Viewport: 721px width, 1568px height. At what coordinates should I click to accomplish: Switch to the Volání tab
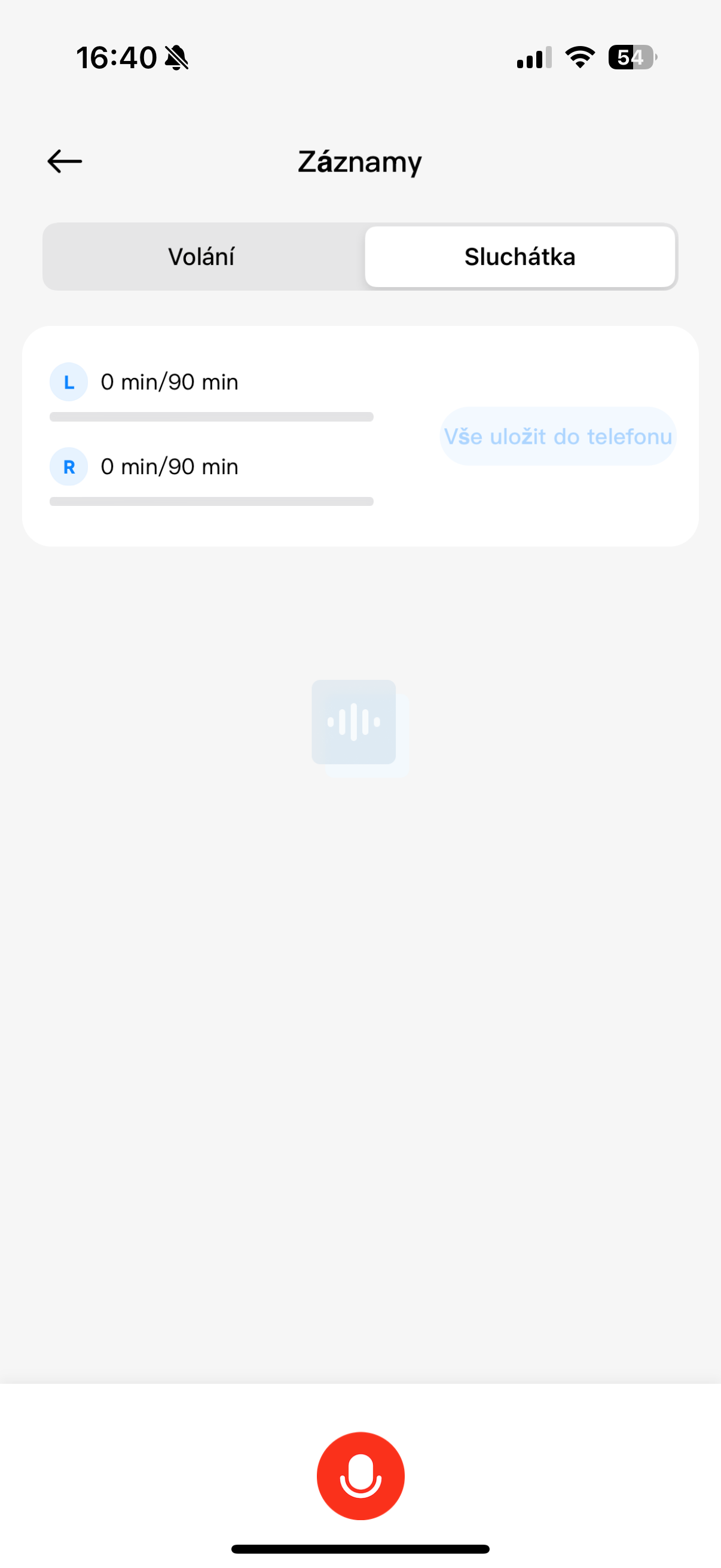coord(203,257)
